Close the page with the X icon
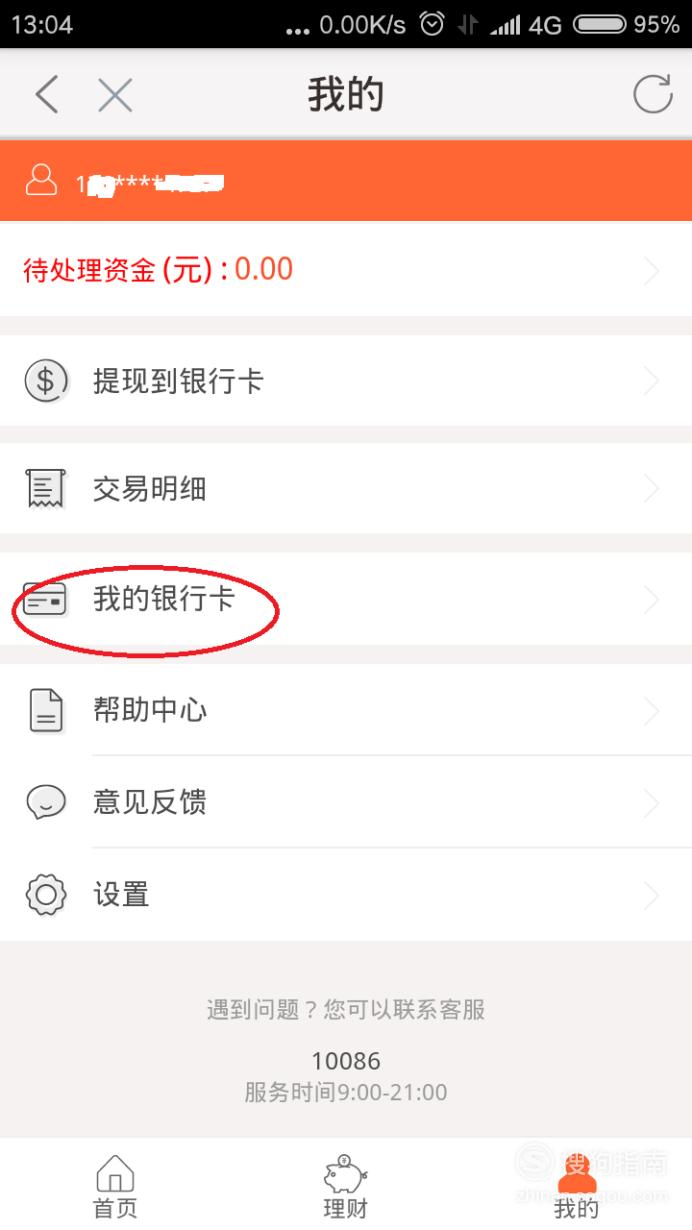 (115, 95)
